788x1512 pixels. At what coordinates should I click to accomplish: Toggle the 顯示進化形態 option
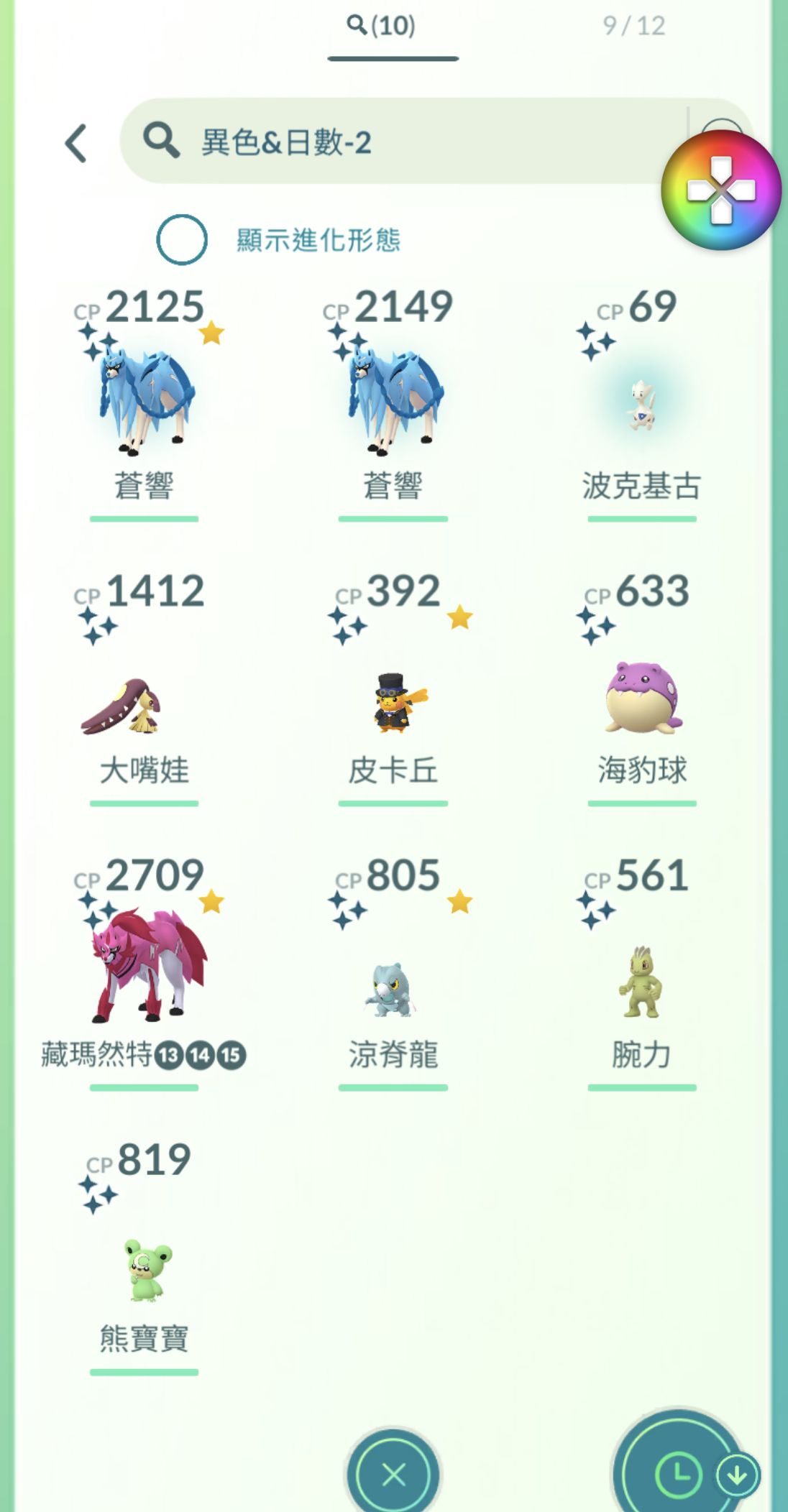tap(182, 240)
